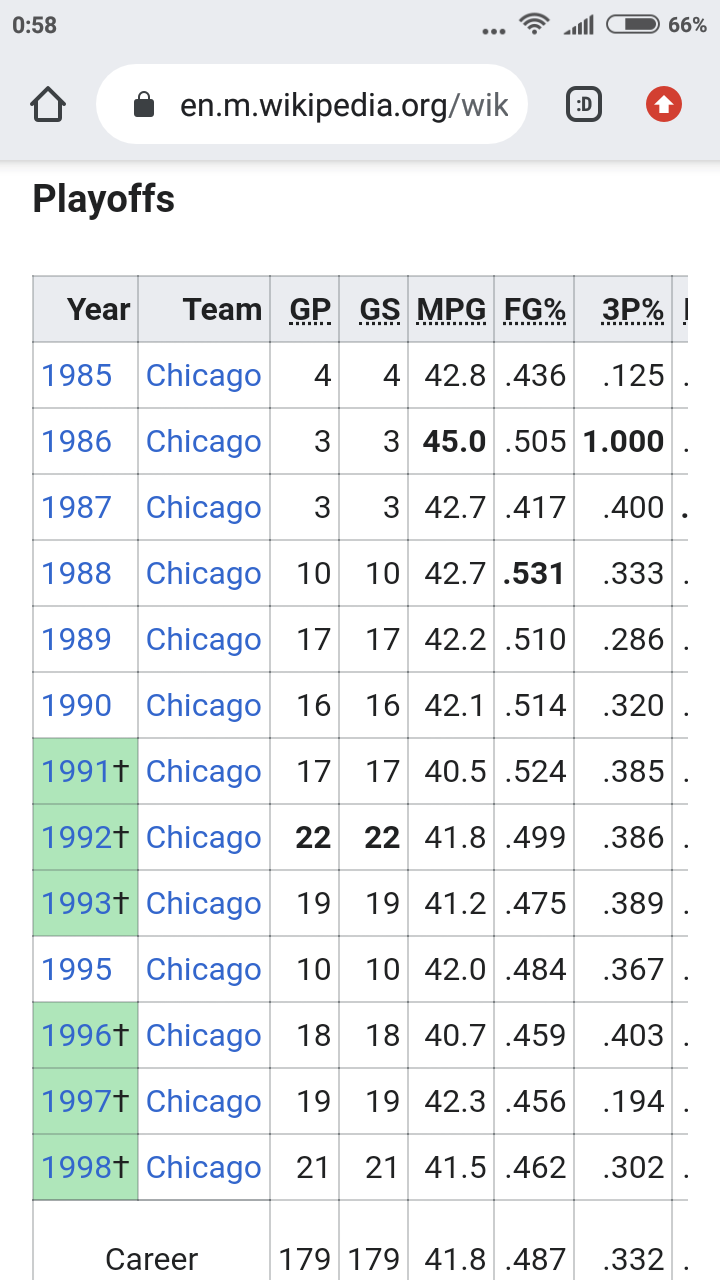Open the tab switcher
Screen dimensions: 720x1280
[x=584, y=105]
